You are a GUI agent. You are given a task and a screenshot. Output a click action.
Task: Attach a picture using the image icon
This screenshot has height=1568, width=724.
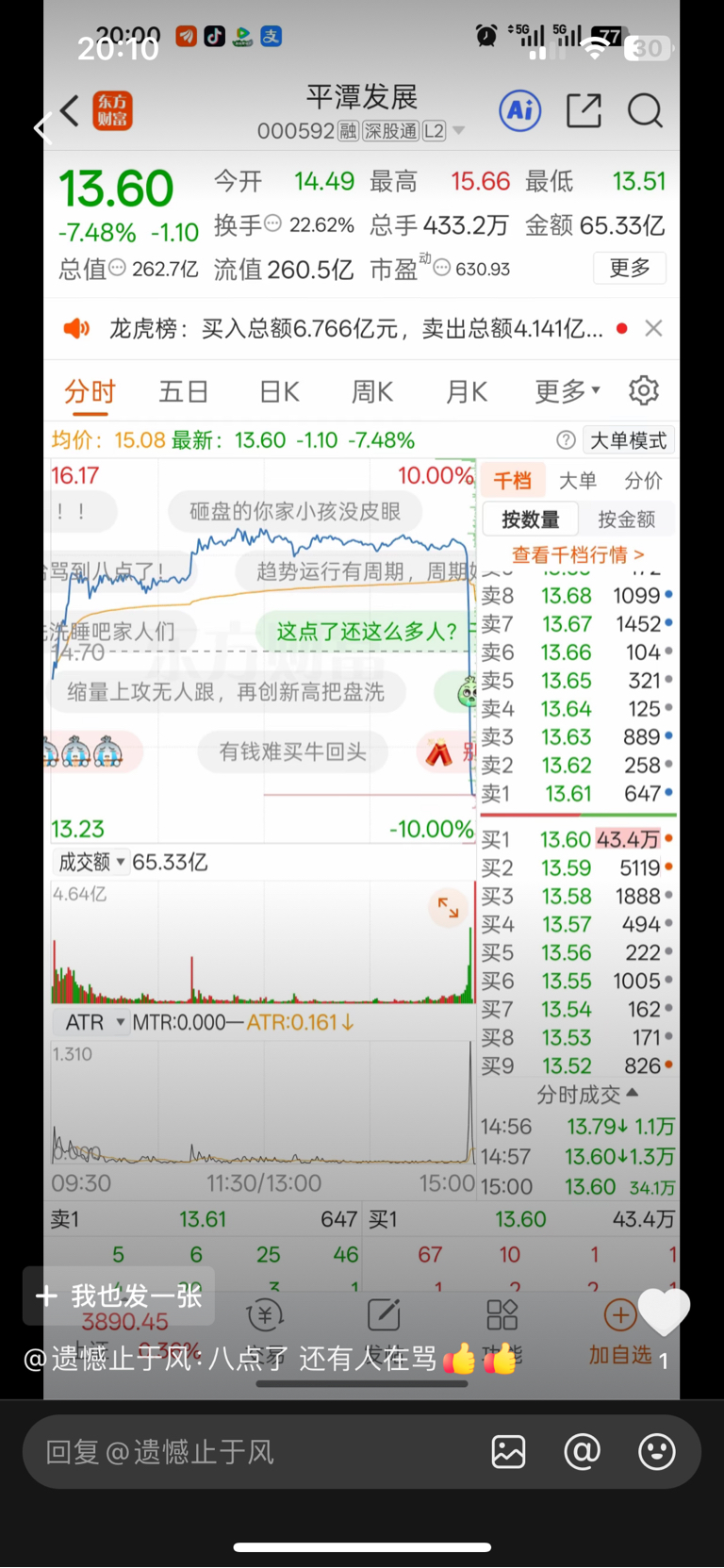click(x=508, y=1452)
